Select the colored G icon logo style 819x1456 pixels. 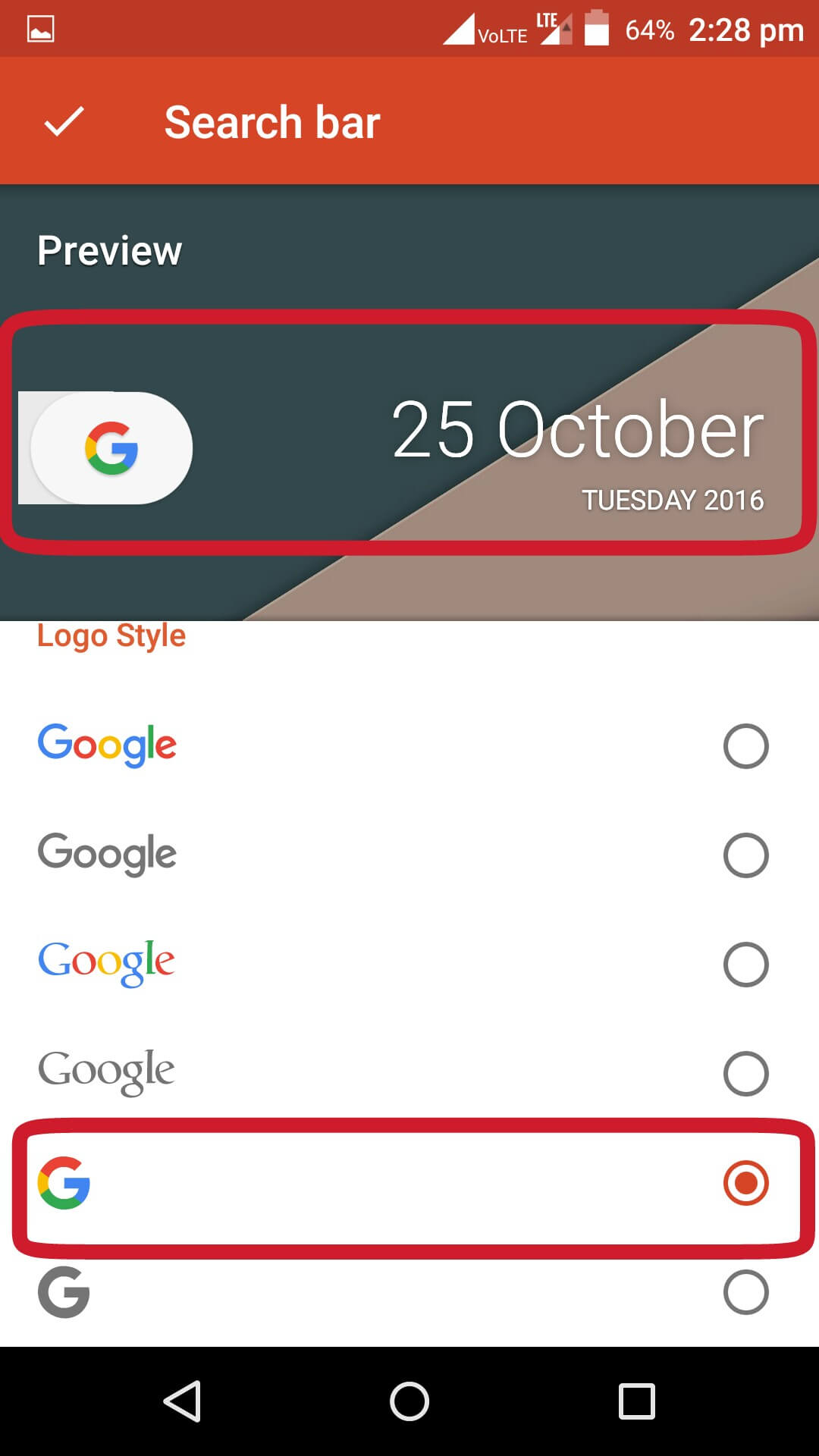tap(409, 1183)
